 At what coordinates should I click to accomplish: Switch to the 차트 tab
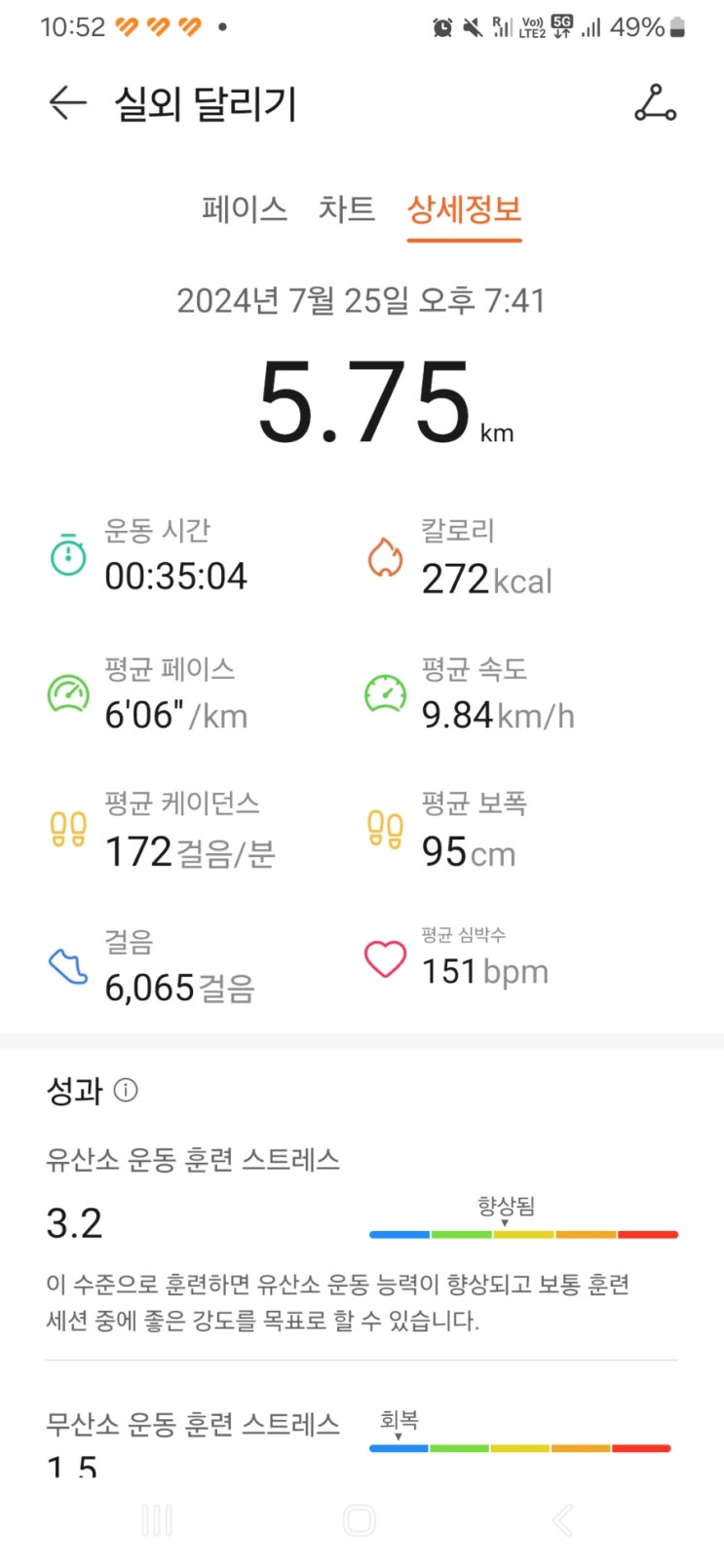pyautogui.click(x=347, y=209)
